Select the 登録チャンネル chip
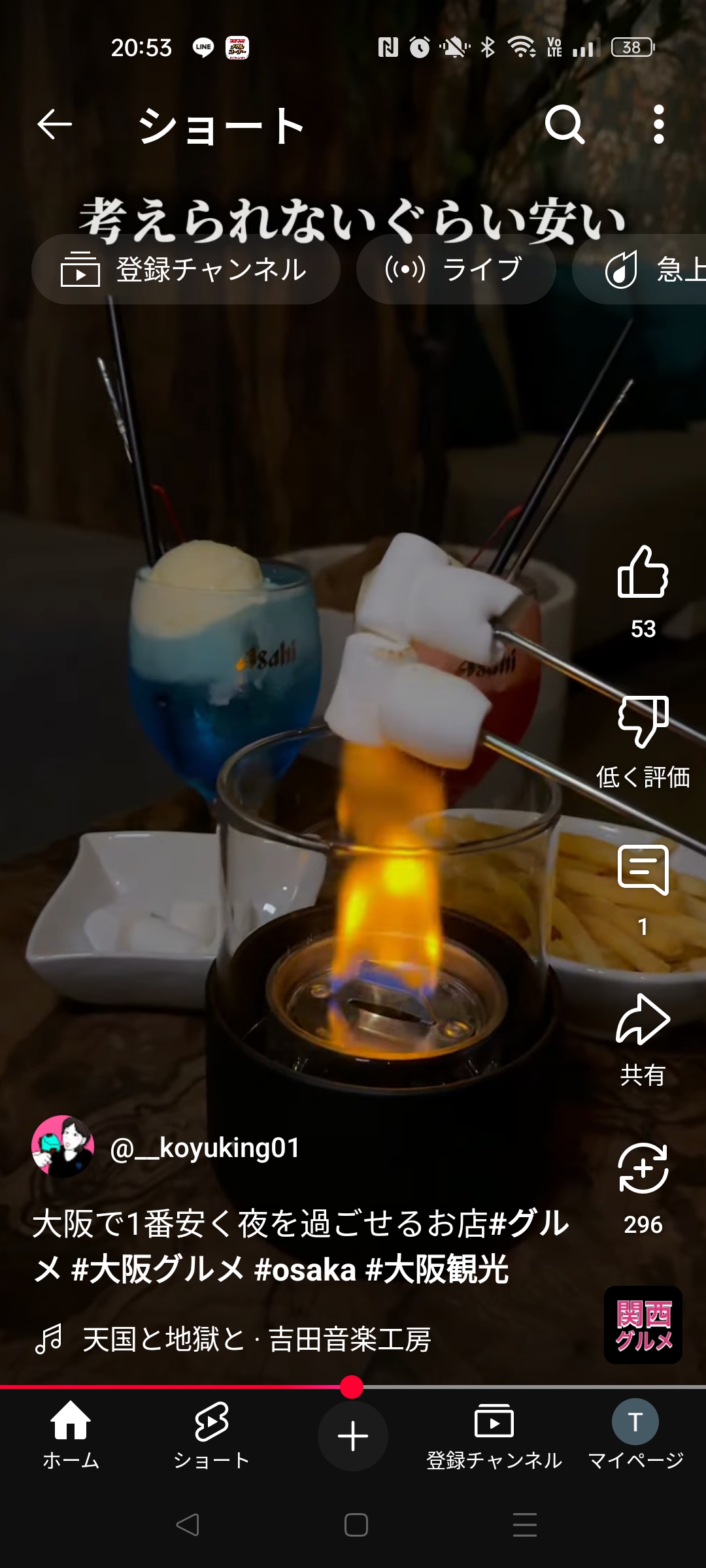This screenshot has height=1568, width=706. point(186,269)
